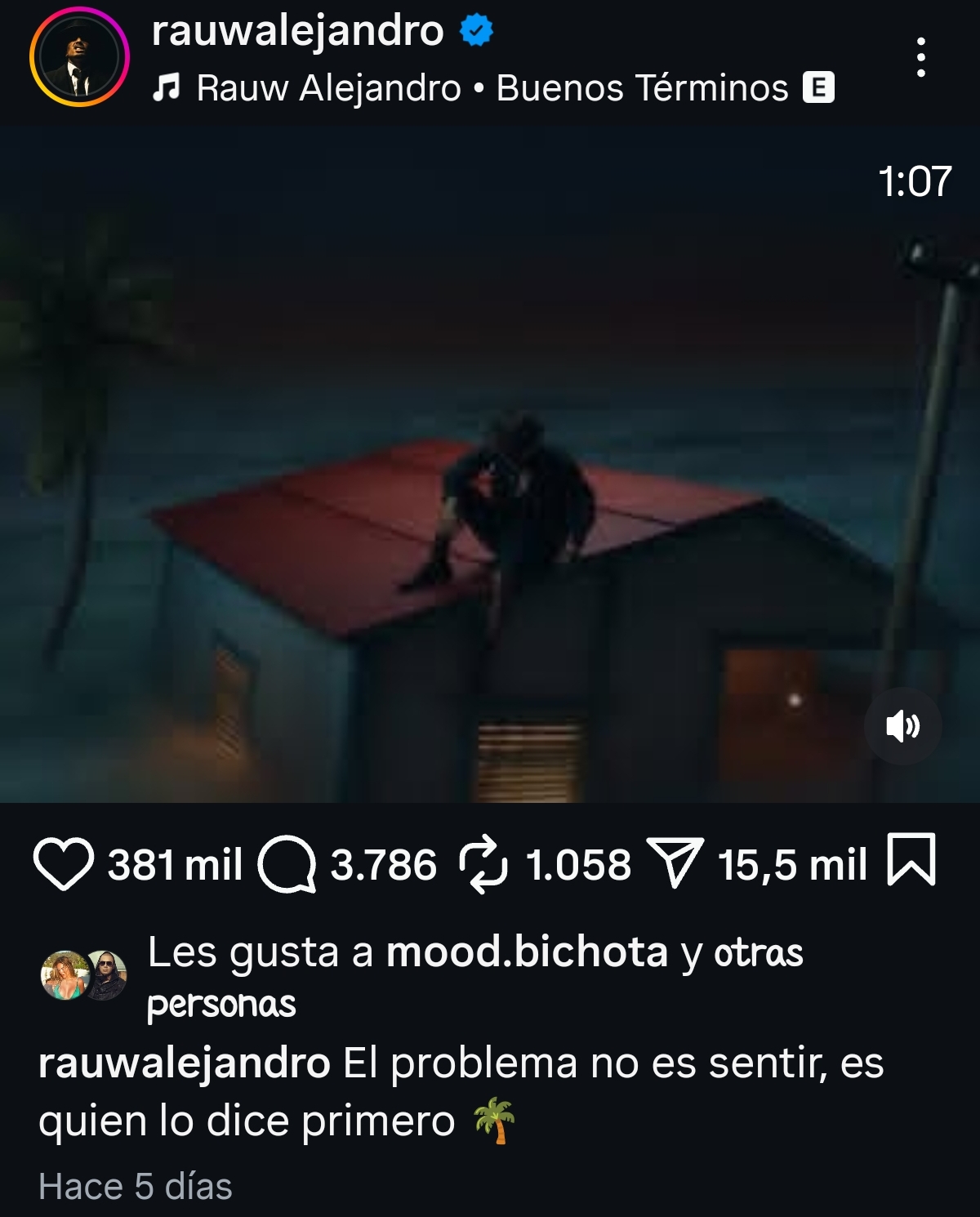Tap rauwalejandro's name in the caption
The width and height of the screenshot is (980, 1217).
pos(184,1063)
